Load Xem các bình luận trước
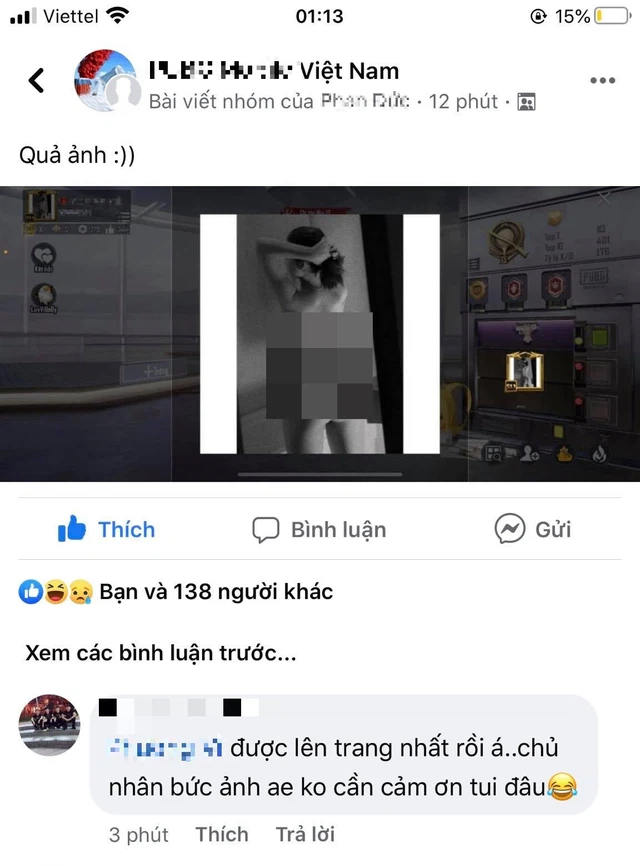This screenshot has height=867, width=640. (x=161, y=653)
